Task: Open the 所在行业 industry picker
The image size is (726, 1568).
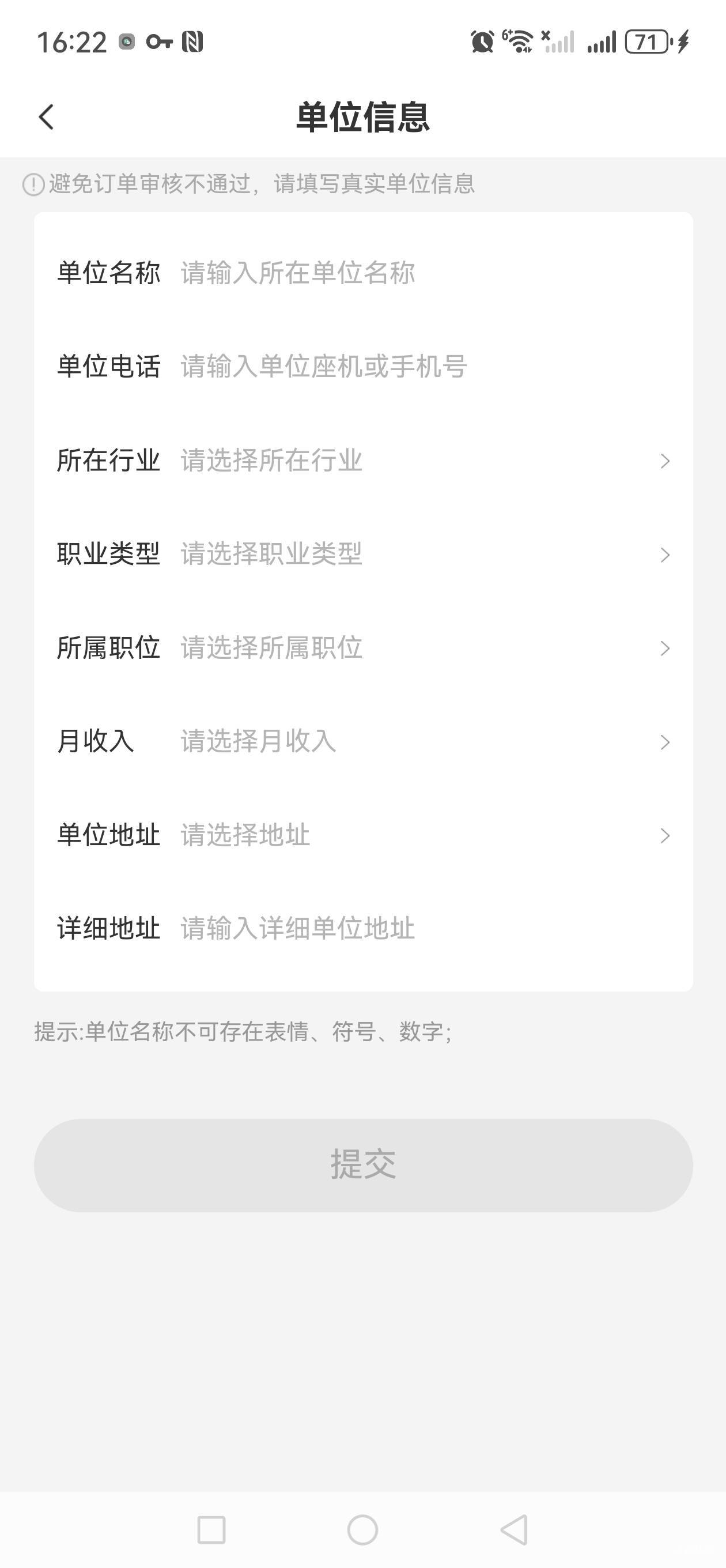Action: click(x=364, y=460)
